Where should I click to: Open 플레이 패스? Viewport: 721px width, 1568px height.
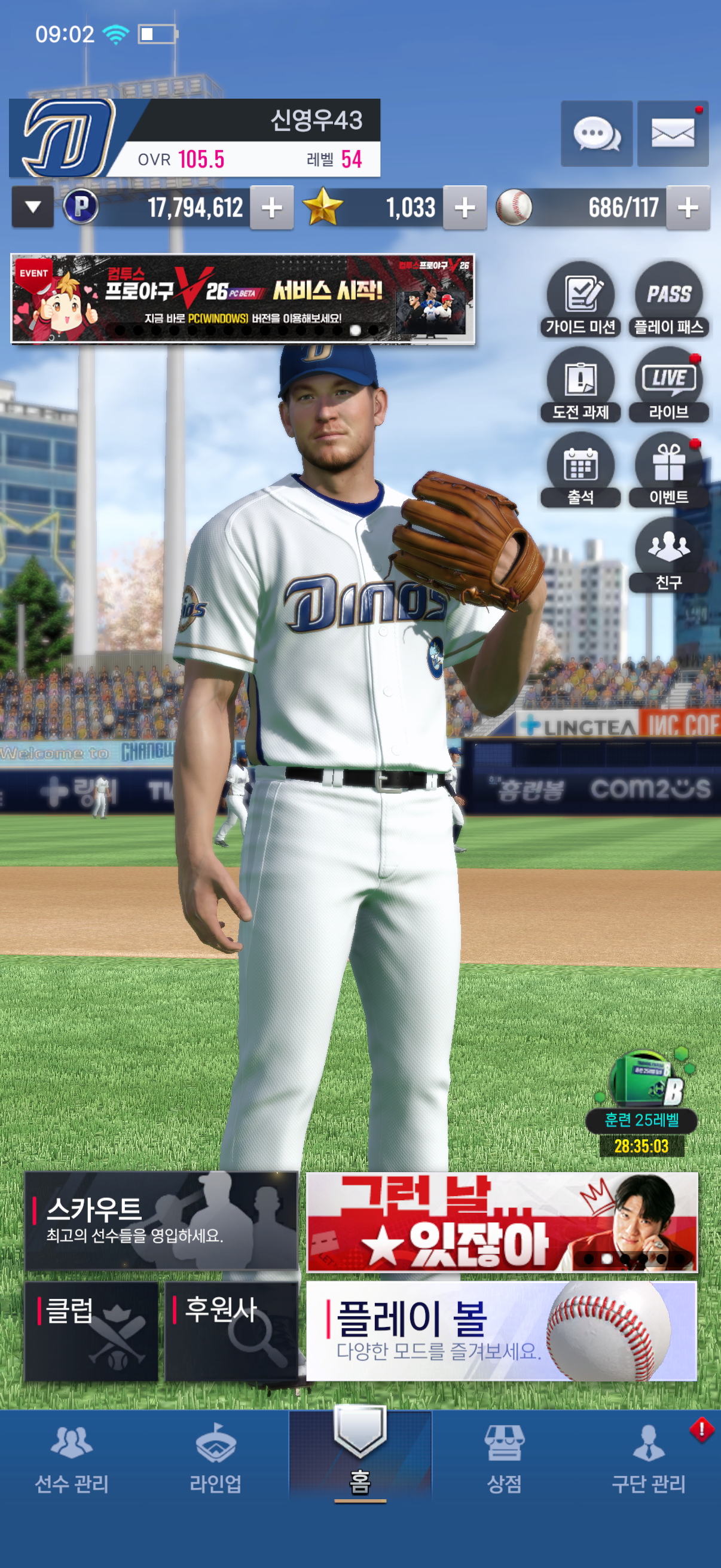(668, 300)
